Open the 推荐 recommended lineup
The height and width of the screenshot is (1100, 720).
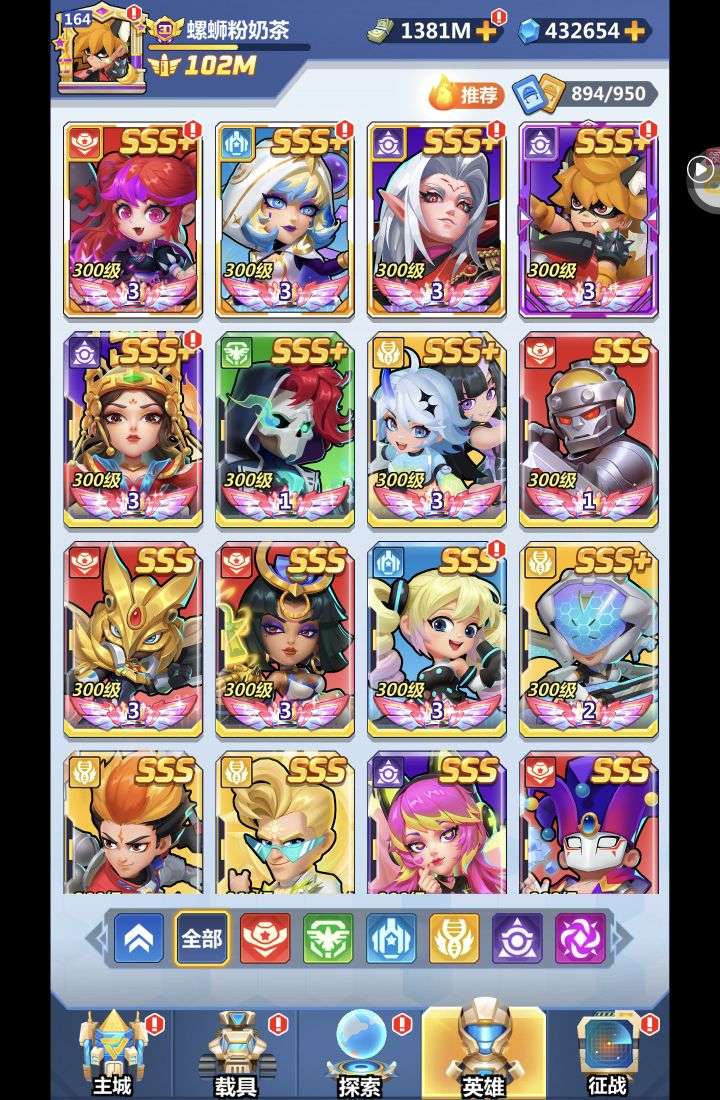pos(465,94)
